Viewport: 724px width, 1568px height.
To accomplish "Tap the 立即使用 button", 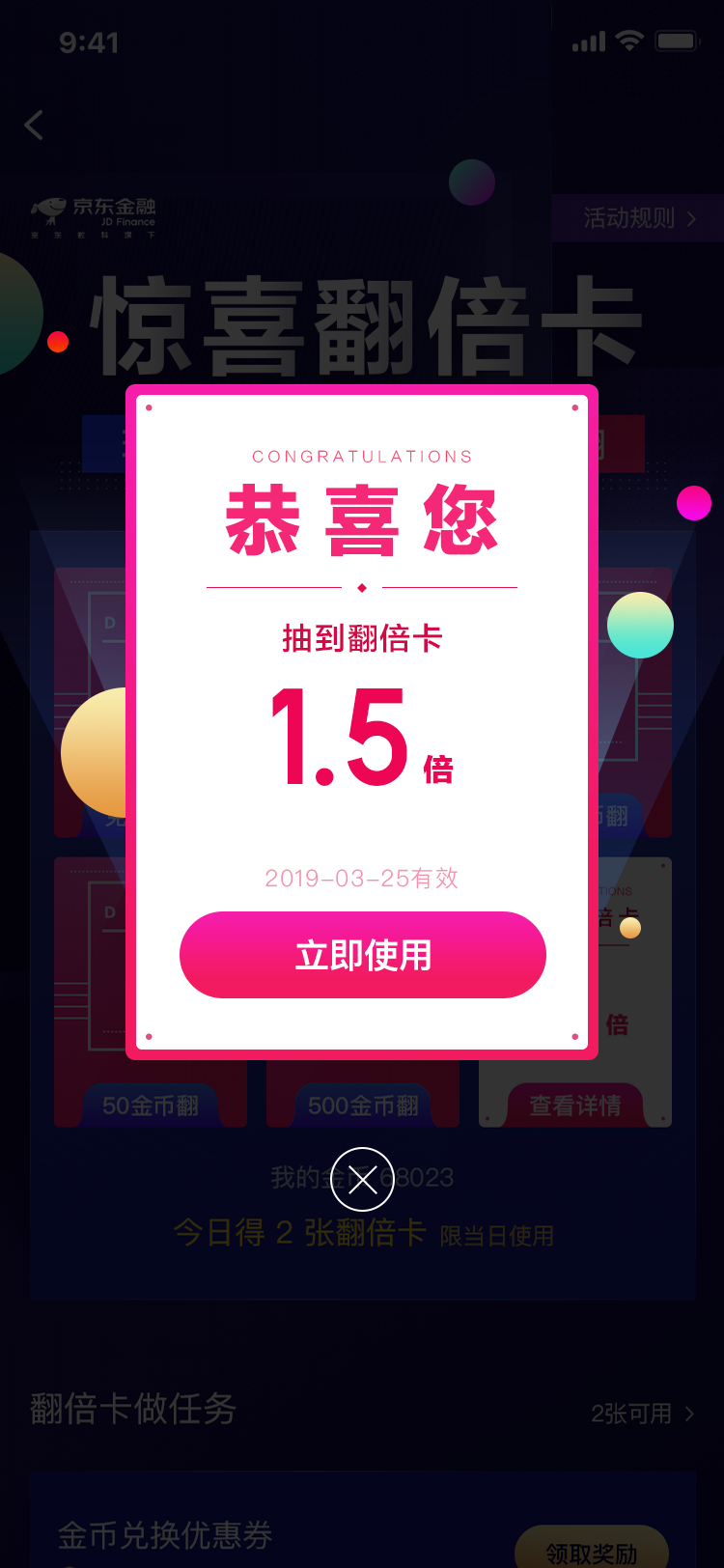I will [362, 955].
